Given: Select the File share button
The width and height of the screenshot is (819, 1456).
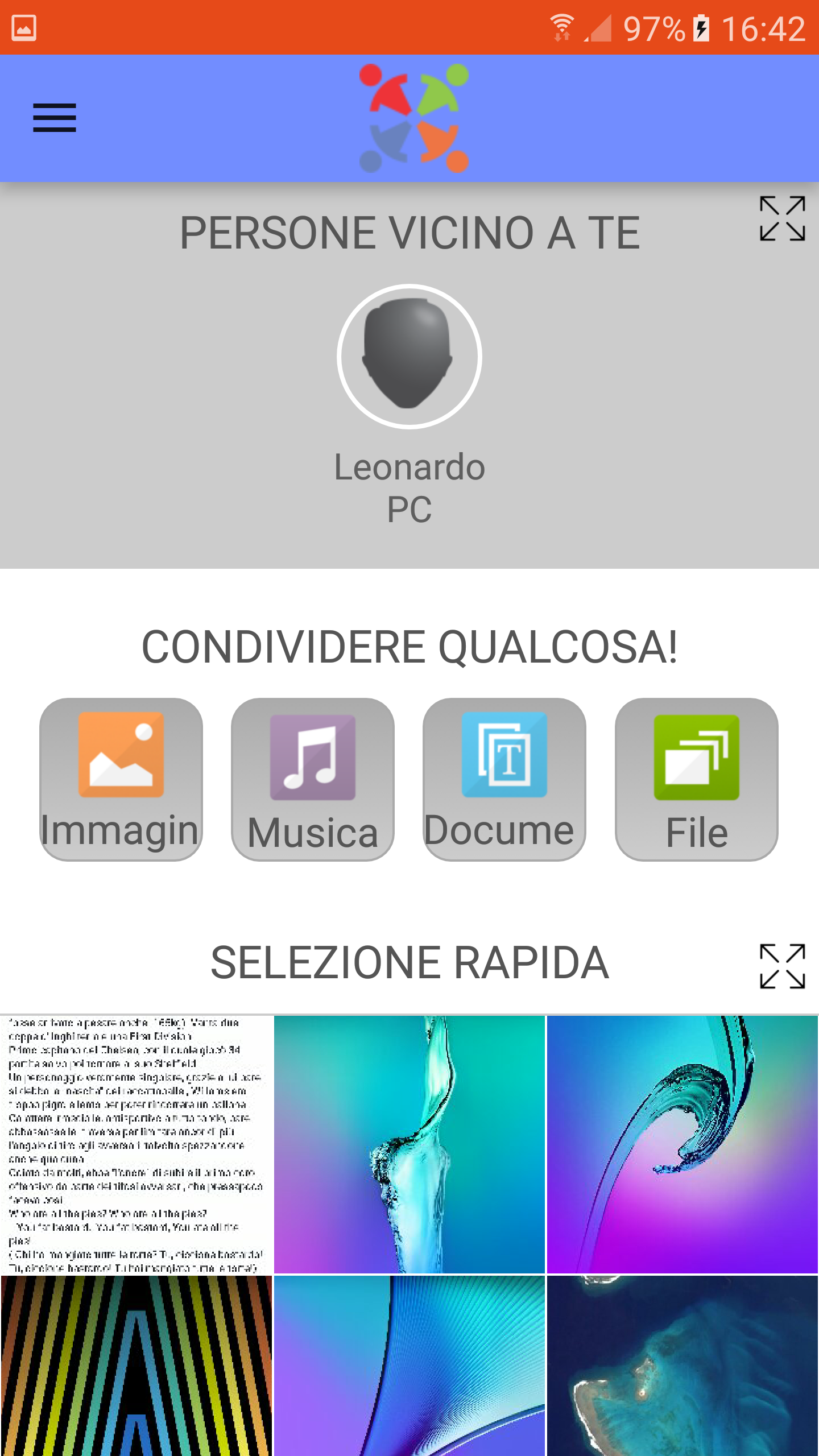Looking at the screenshot, I should click(x=696, y=779).
